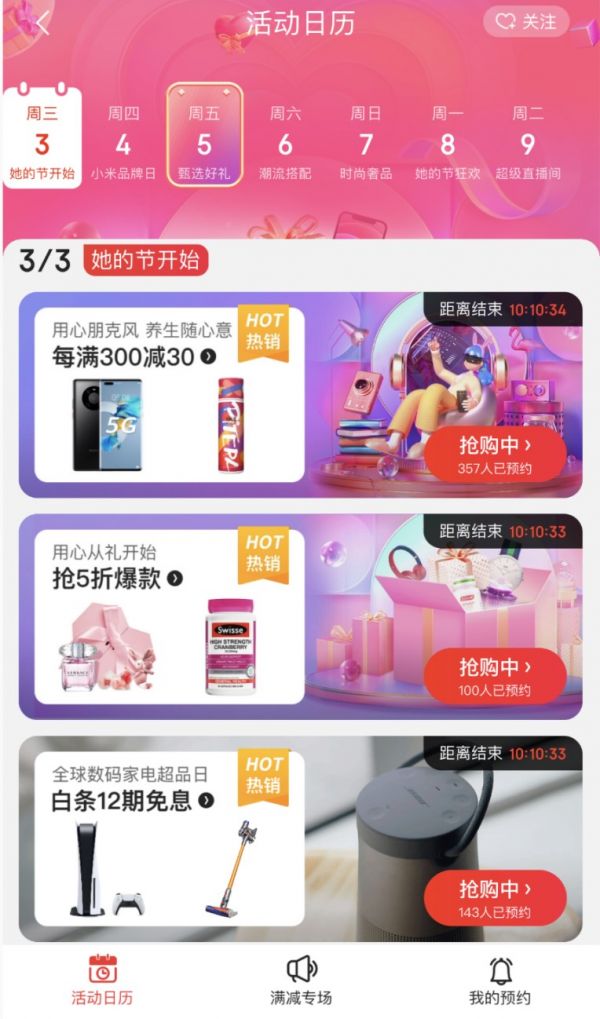
Task: Go back using the top-left arrow
Action: coord(42,24)
